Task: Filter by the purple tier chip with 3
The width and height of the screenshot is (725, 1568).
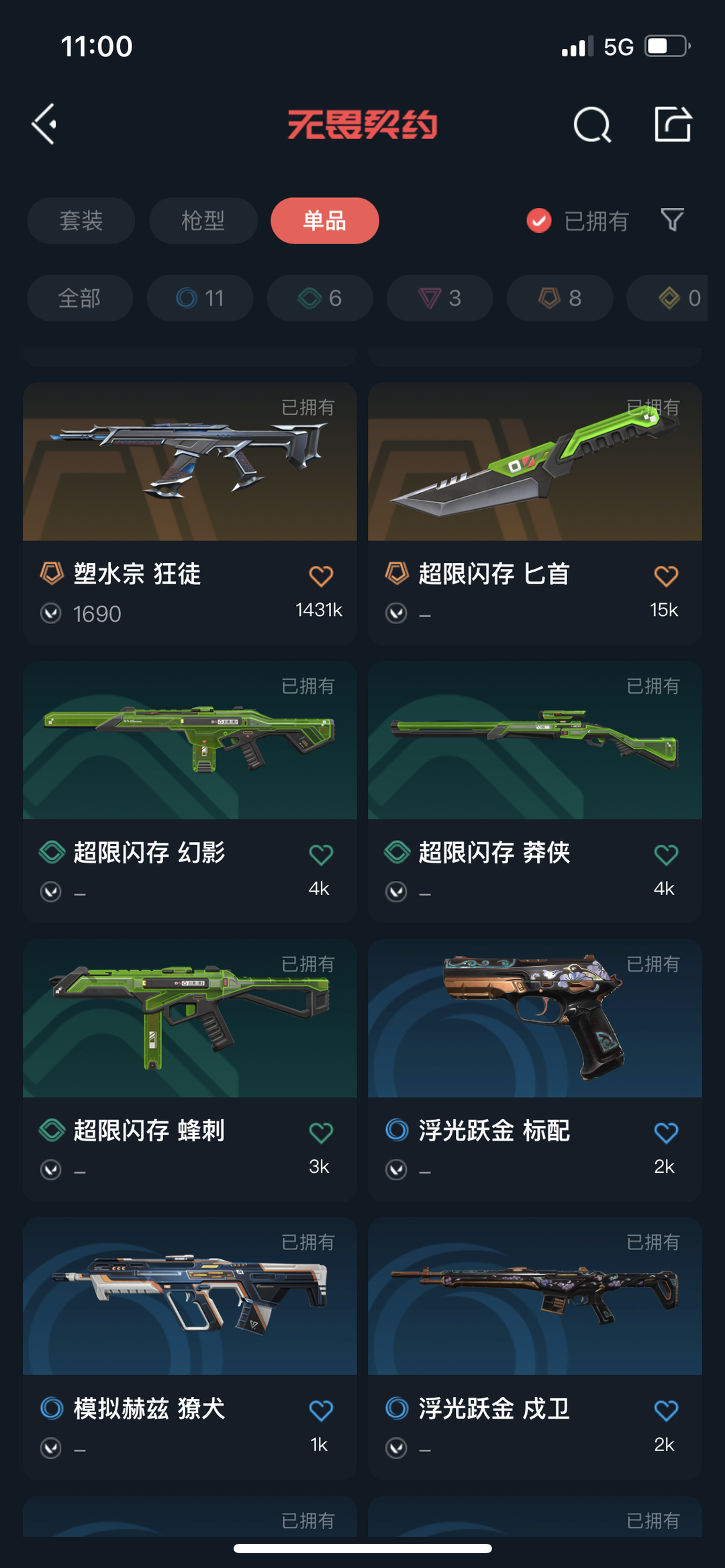Action: pos(440,298)
